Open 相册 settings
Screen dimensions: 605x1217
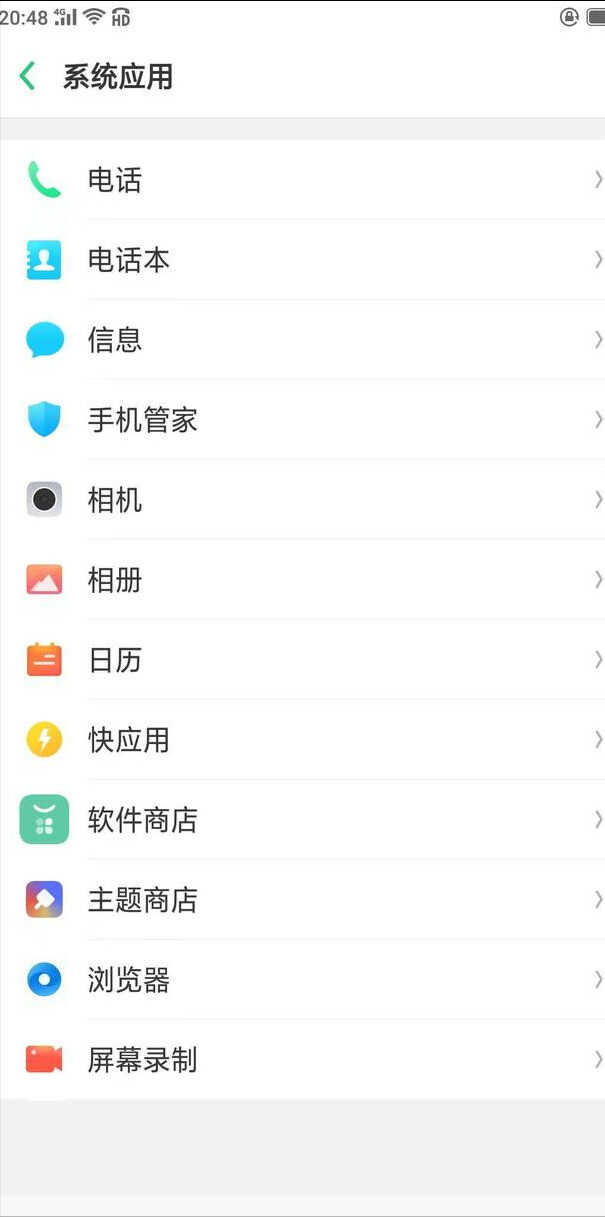coord(302,580)
